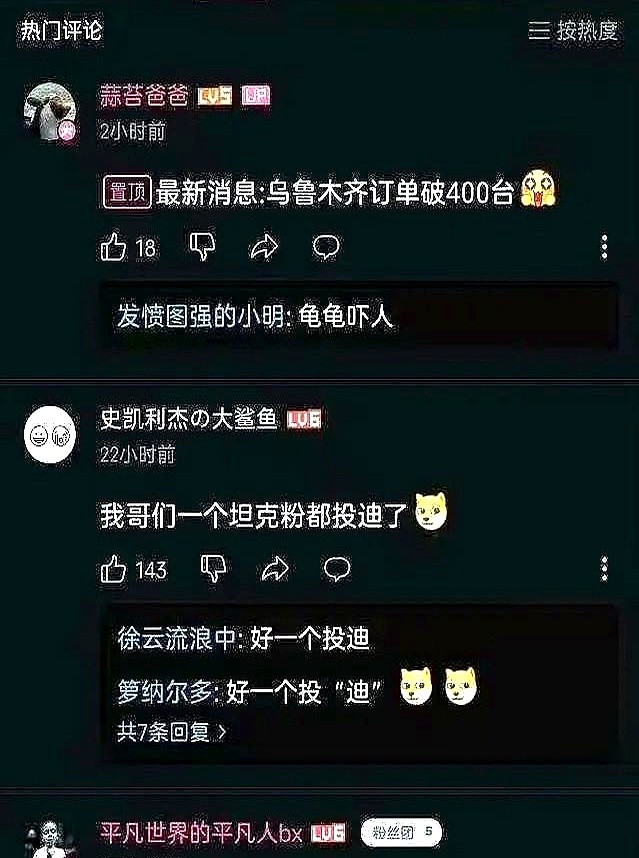639x858 pixels.
Task: Open overflow menu on 史凯利杰の大鲨鱼's comment
Action: (x=604, y=569)
